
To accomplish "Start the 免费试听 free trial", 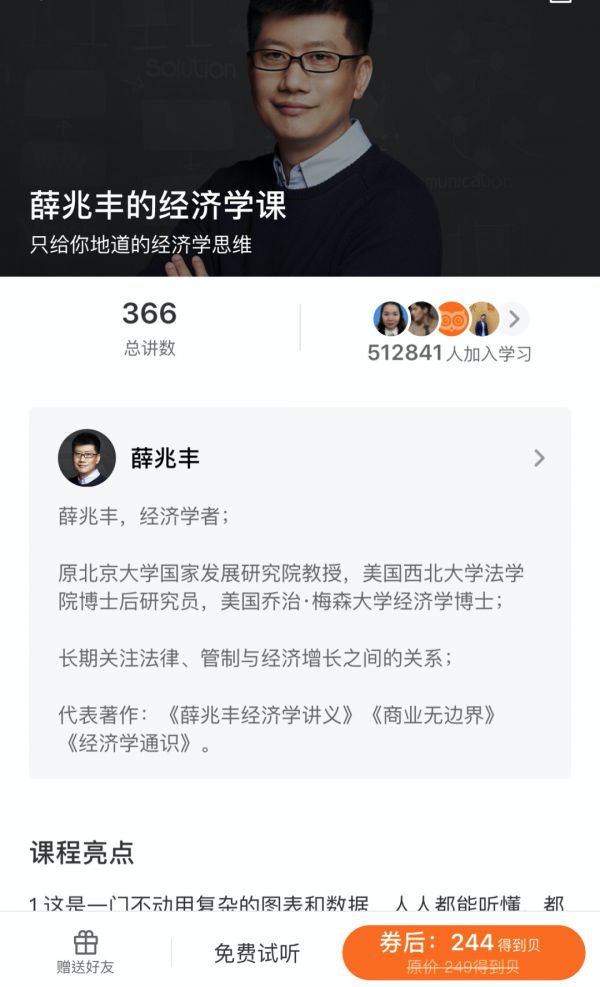I will tap(257, 953).
